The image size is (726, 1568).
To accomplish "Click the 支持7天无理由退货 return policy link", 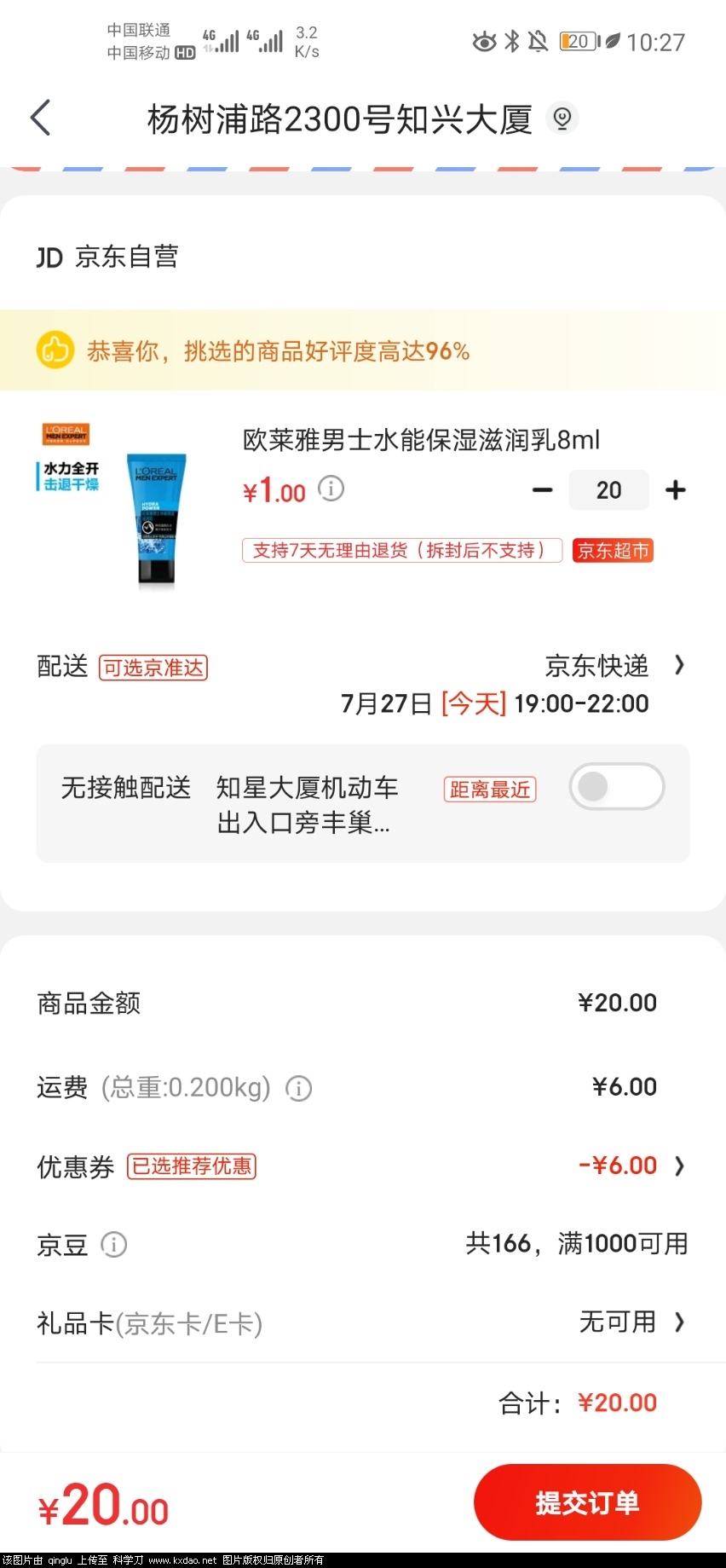I will (401, 551).
